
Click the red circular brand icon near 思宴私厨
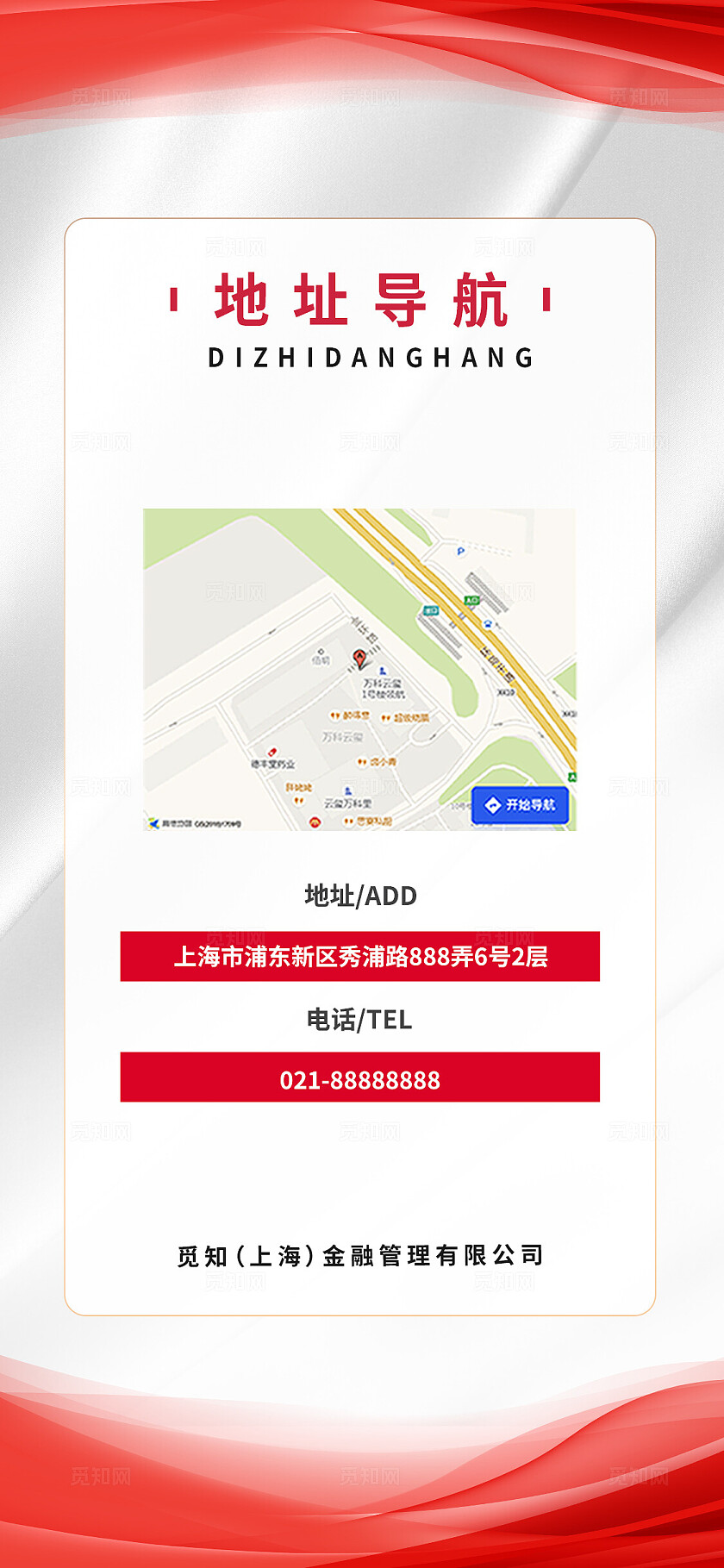315,821
